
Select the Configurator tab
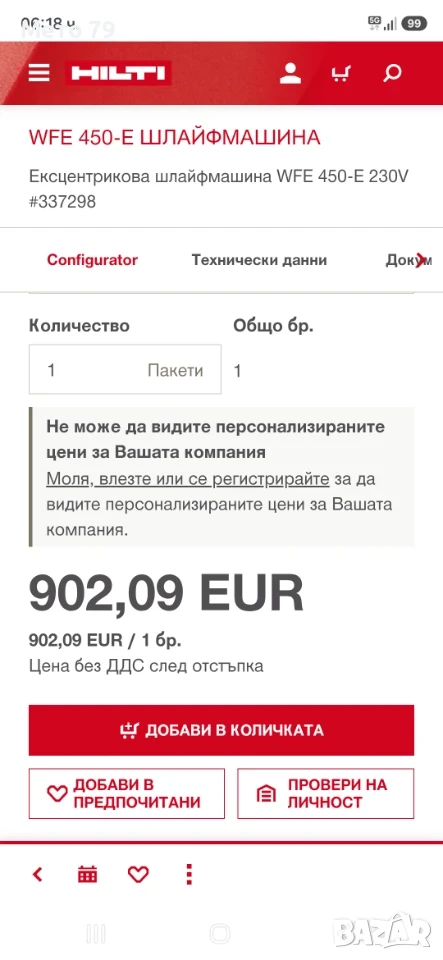92,260
